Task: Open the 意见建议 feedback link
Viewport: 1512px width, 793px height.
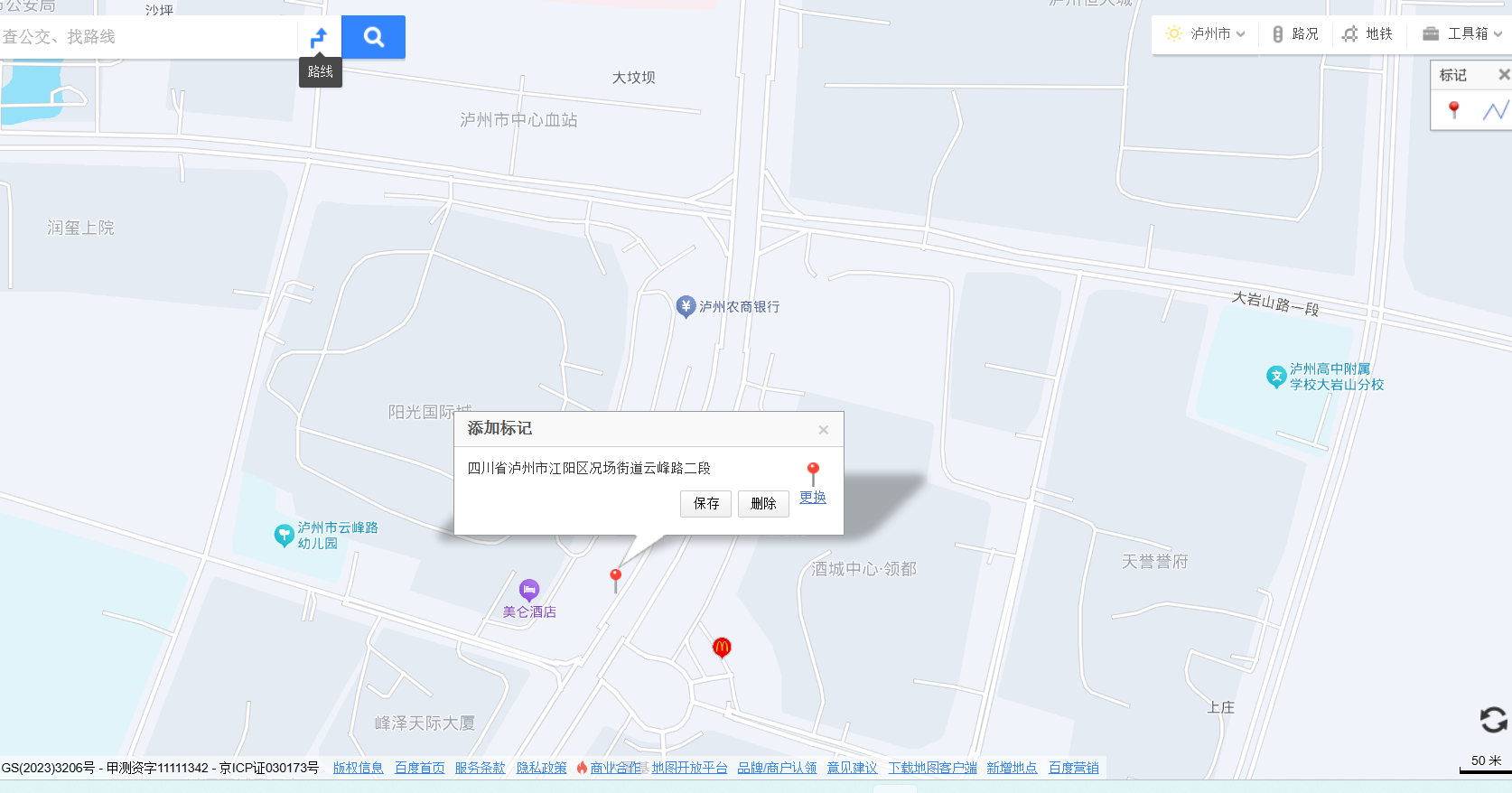Action: [x=852, y=768]
